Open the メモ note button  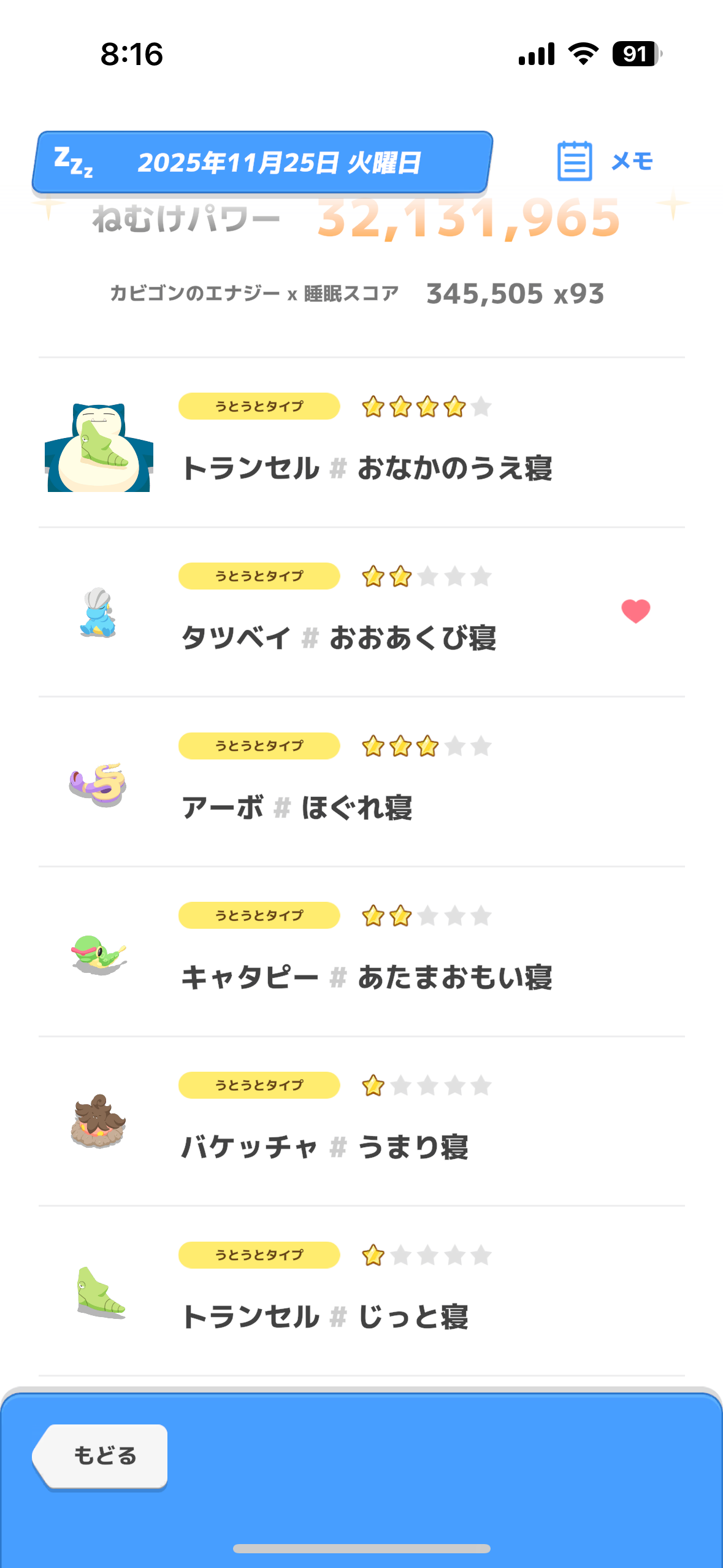[x=605, y=161]
